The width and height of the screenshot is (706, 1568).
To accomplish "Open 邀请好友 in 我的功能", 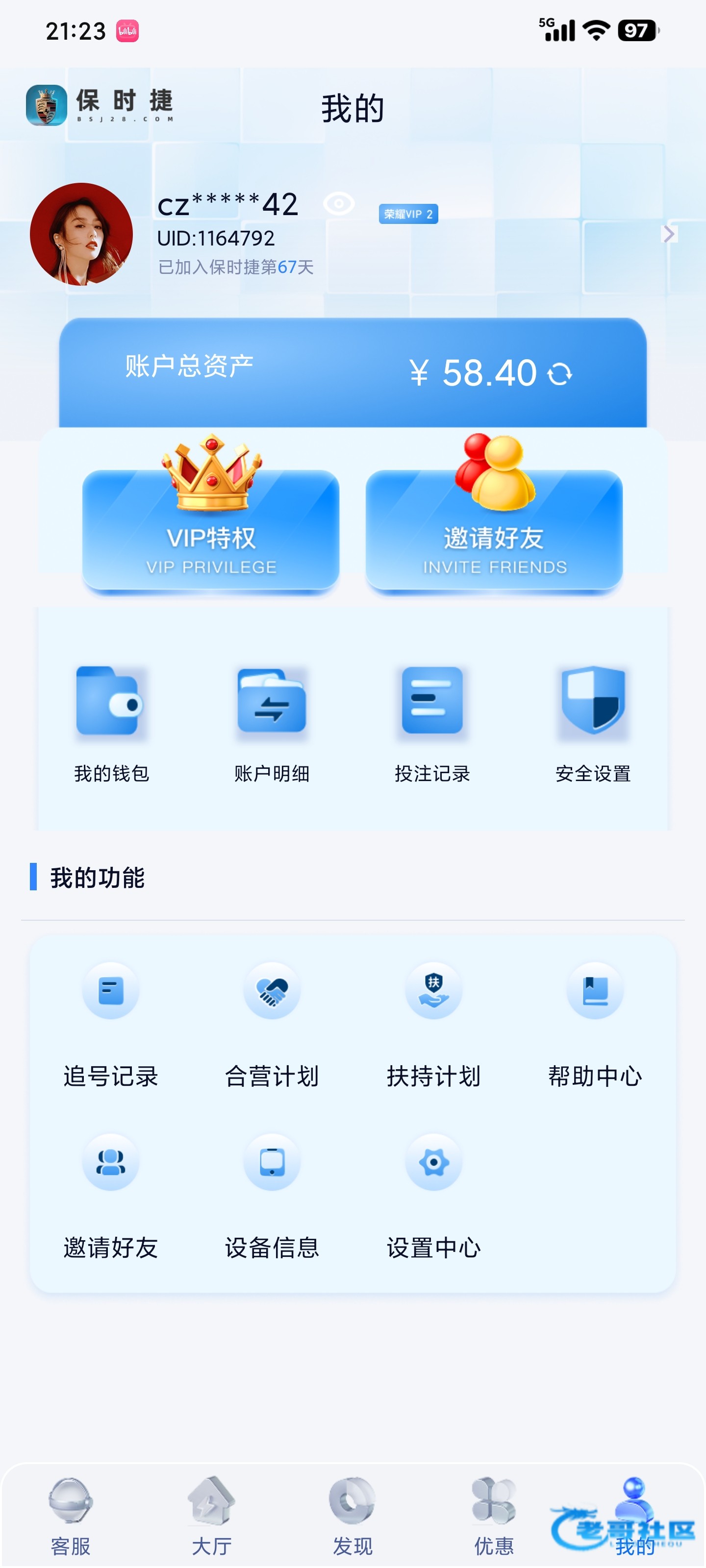I will tap(111, 1197).
